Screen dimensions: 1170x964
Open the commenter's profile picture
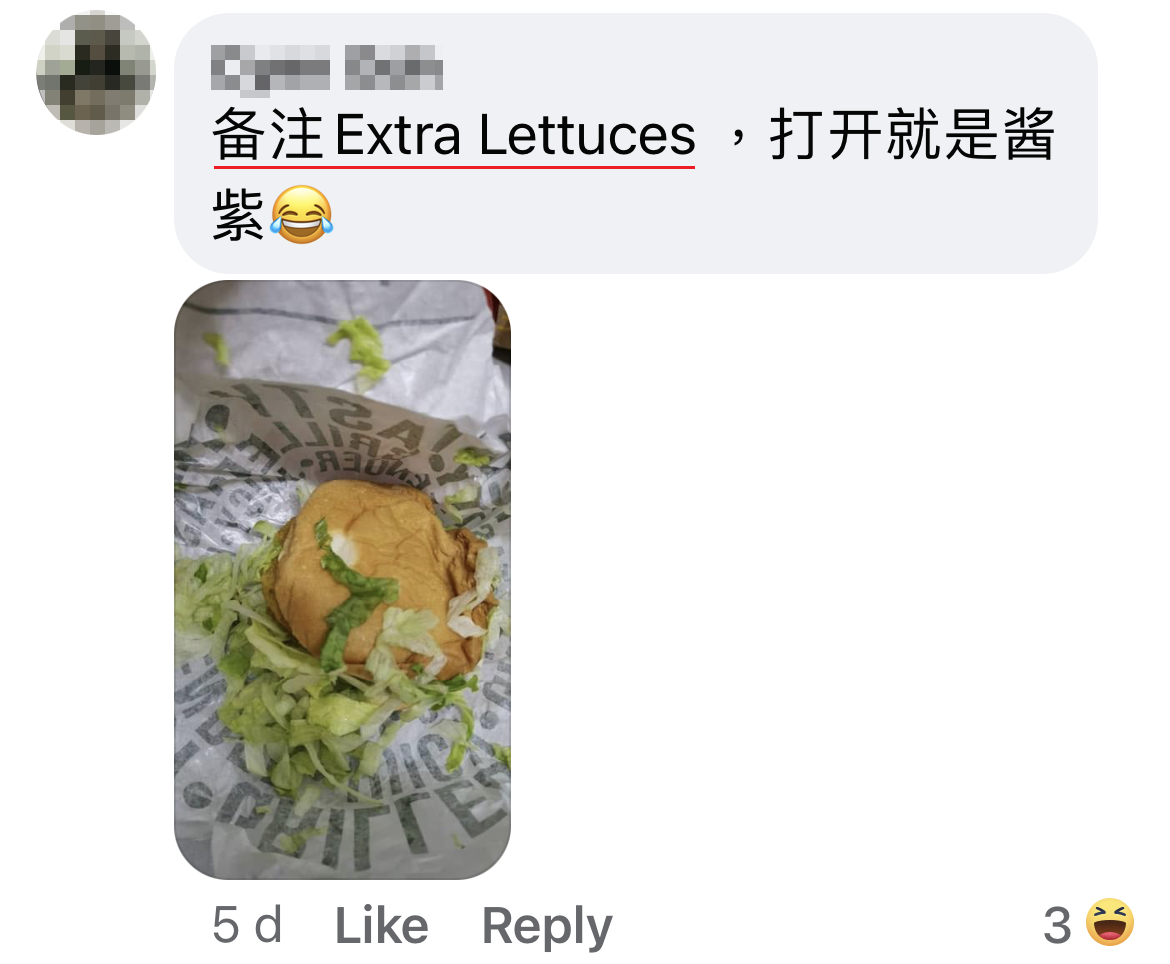pyautogui.click(x=96, y=74)
